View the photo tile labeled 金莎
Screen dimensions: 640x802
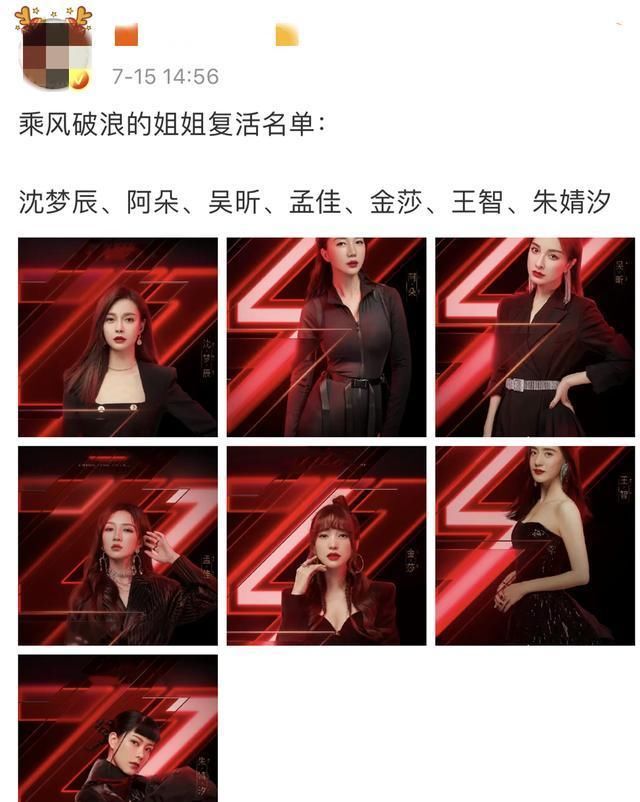(326, 545)
